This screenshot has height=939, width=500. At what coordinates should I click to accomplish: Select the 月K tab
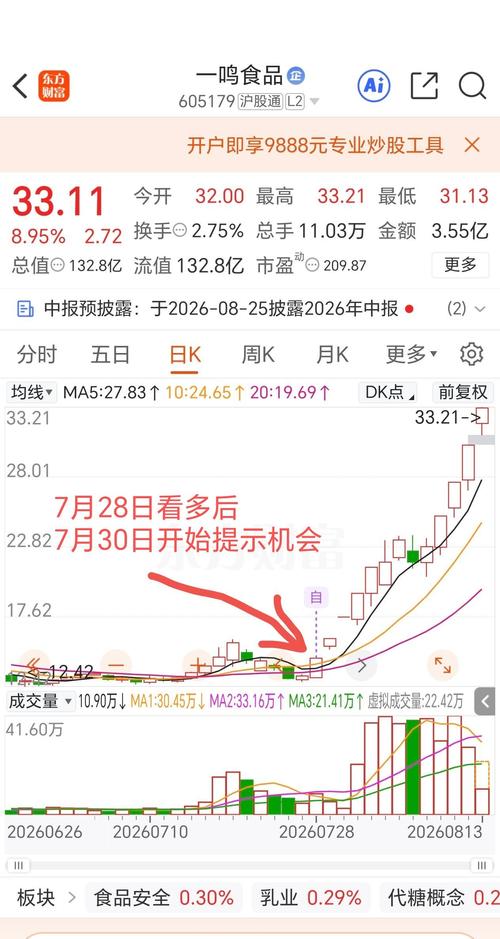tap(332, 355)
